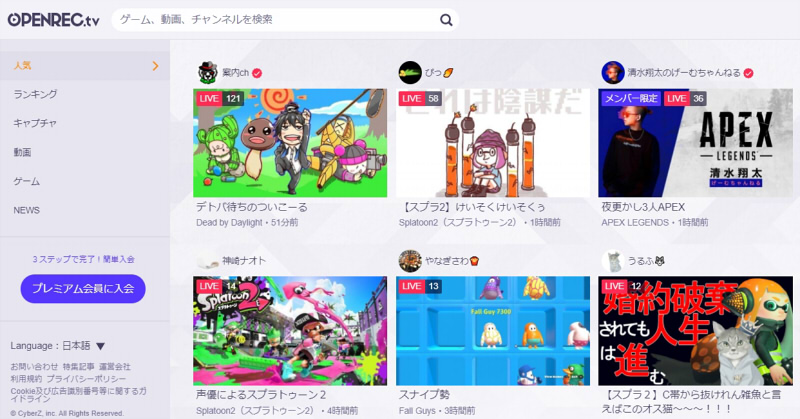Open the 案内ch channel
Image resolution: width=800 pixels, height=419 pixels.
point(234,73)
